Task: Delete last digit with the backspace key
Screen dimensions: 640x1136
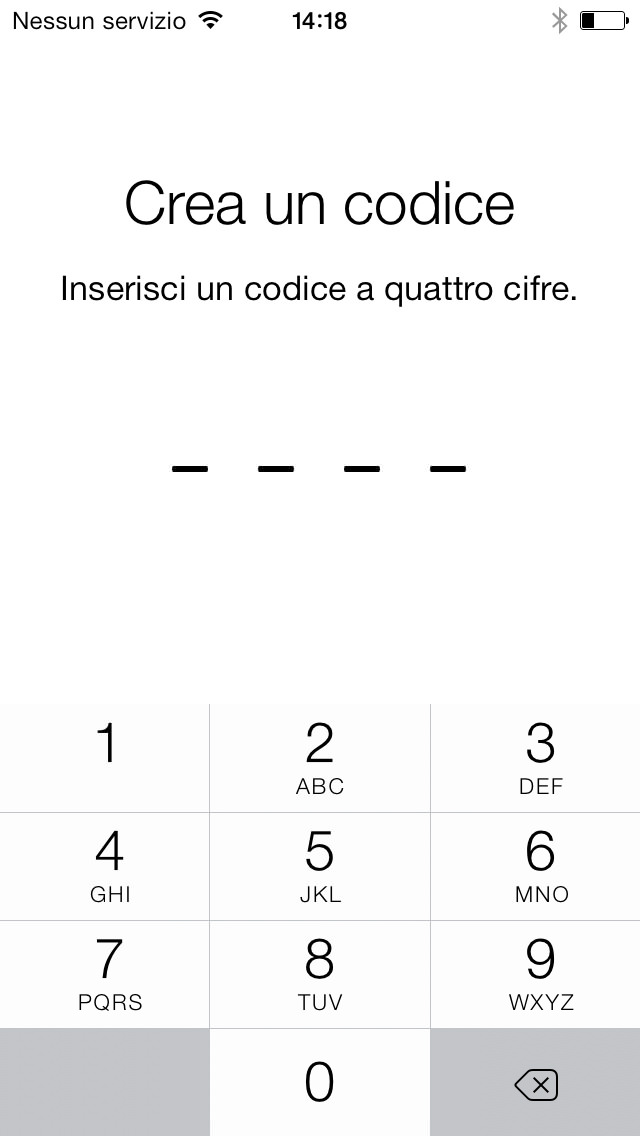Action: pos(536,1084)
